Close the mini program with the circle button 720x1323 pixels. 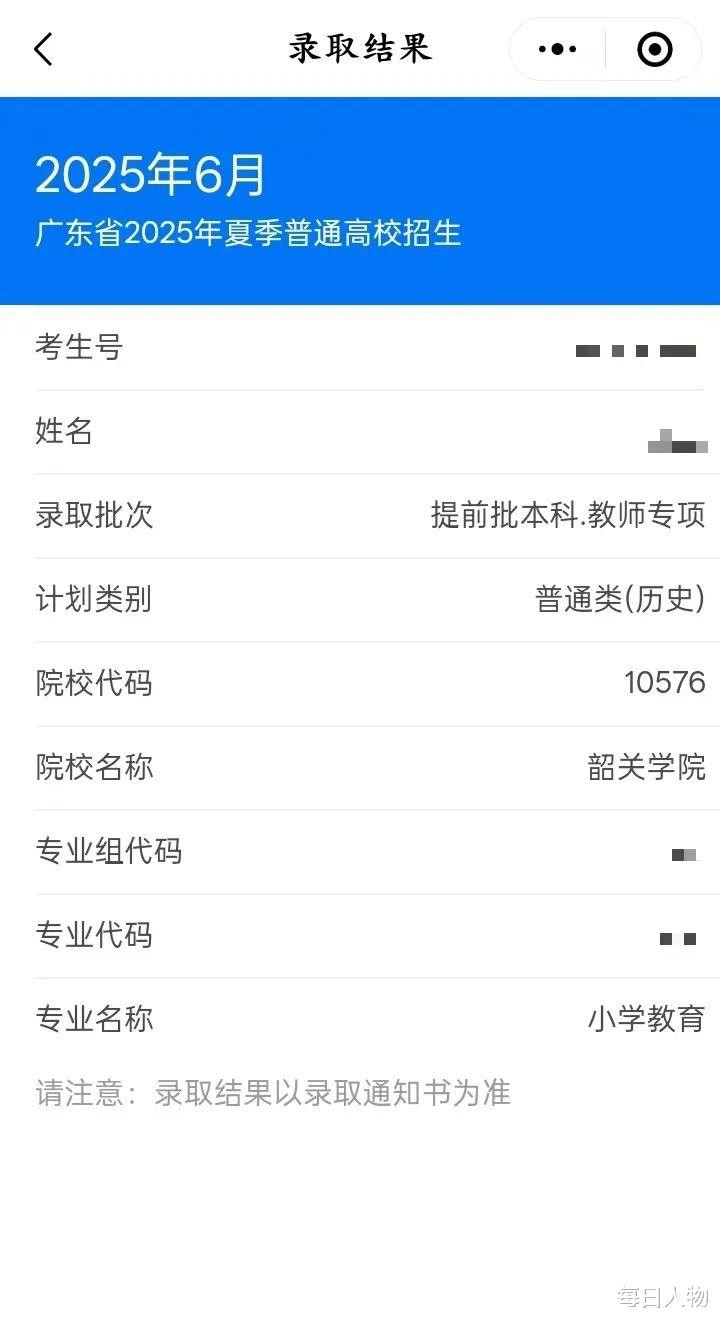(655, 49)
